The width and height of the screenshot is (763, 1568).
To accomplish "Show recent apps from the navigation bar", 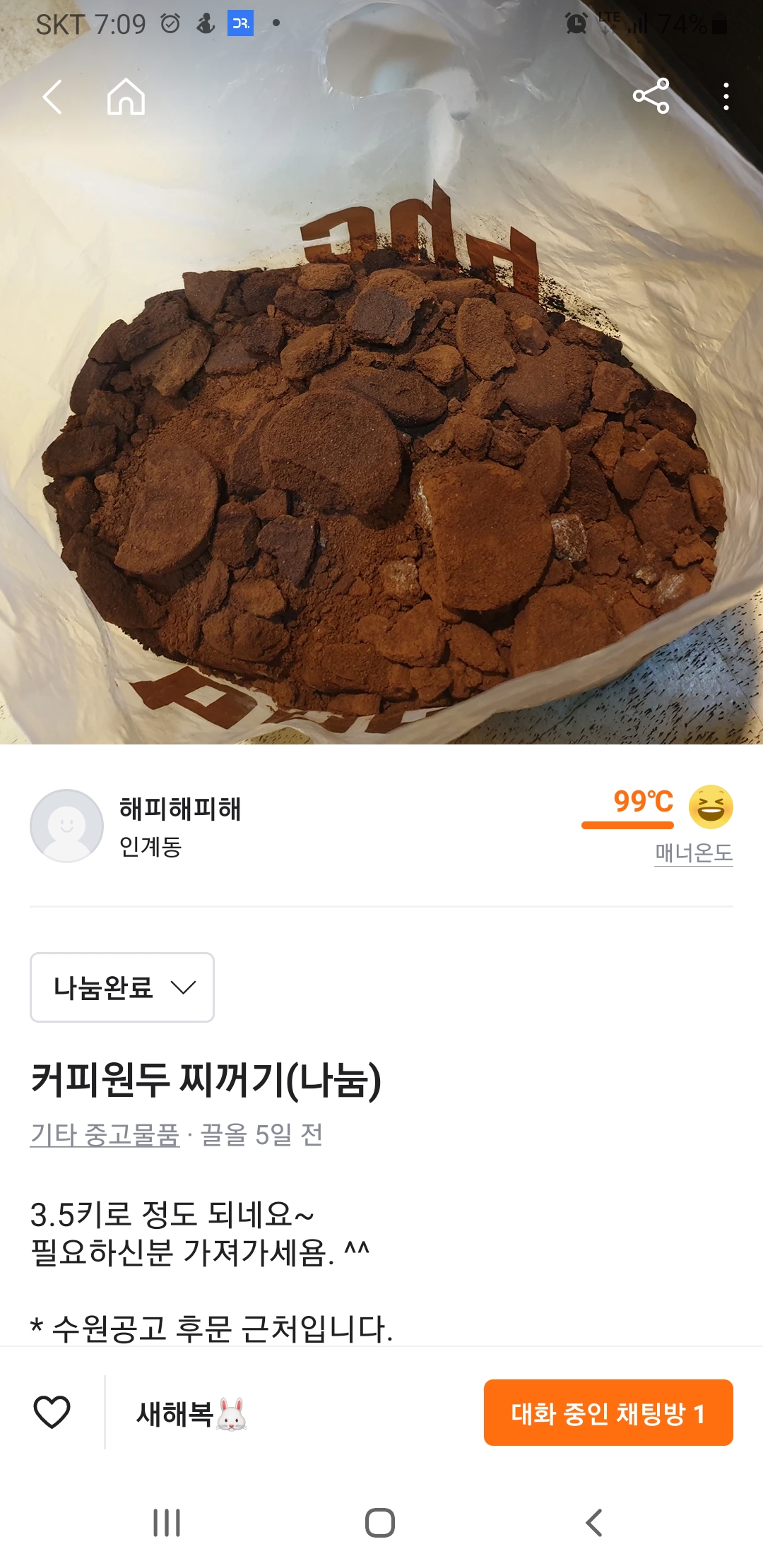I will [x=167, y=1523].
